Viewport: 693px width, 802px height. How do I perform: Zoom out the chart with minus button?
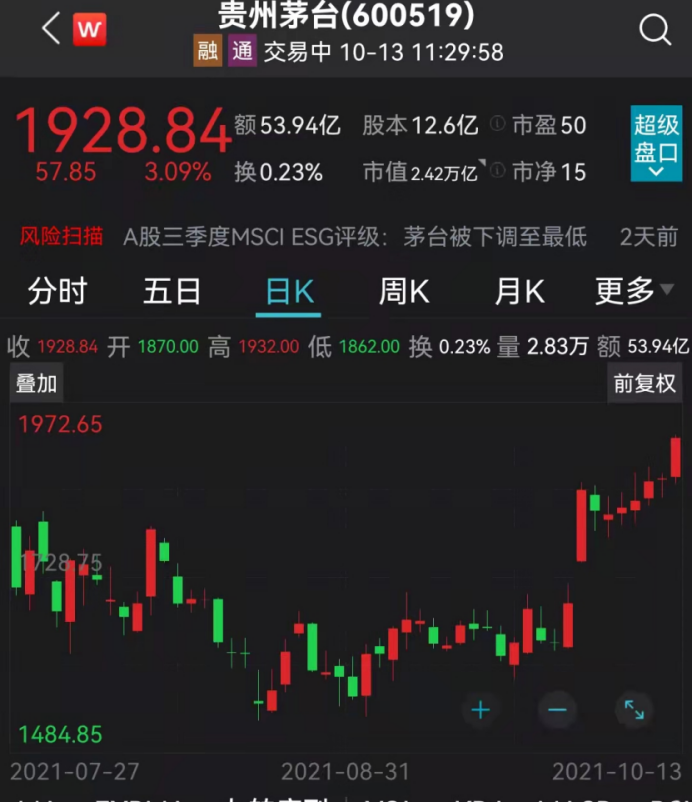557,710
